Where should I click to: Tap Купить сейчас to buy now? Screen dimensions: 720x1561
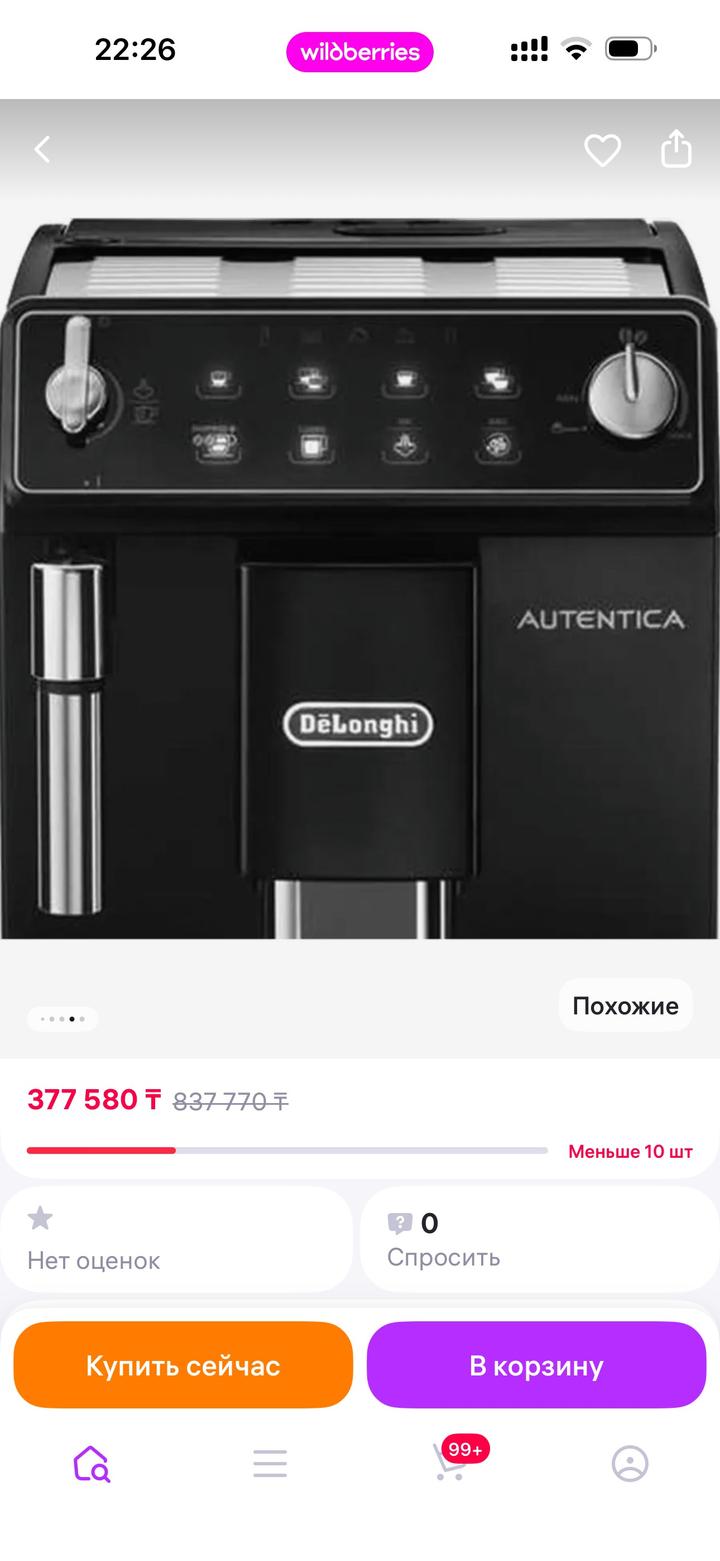(183, 1365)
